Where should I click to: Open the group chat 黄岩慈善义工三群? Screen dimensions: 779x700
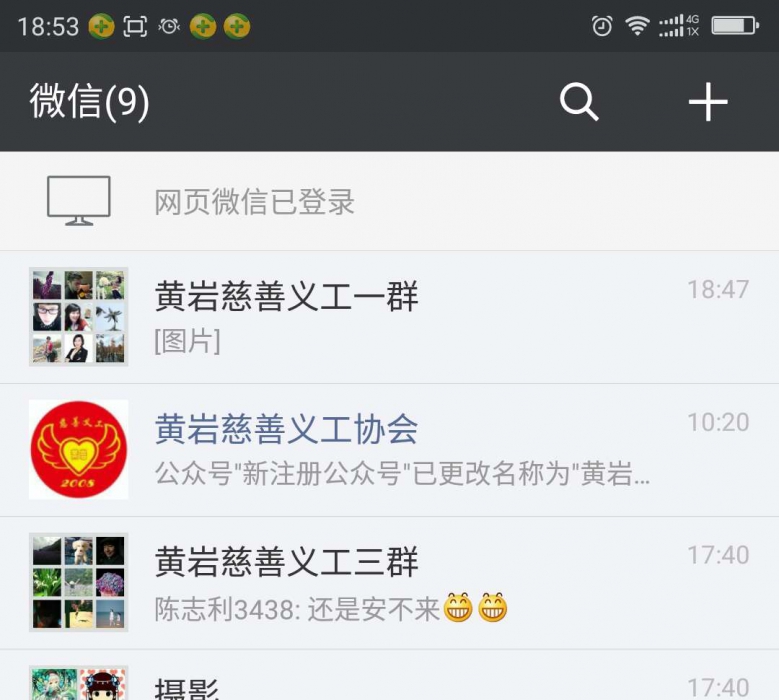389,583
